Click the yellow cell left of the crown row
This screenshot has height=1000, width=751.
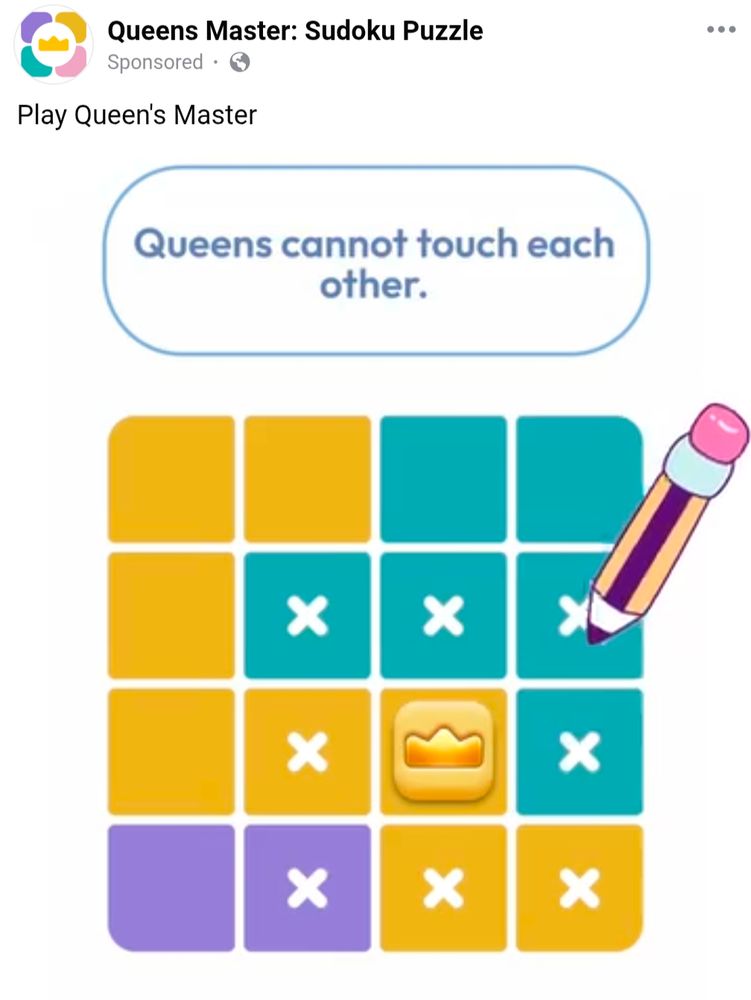(170, 751)
